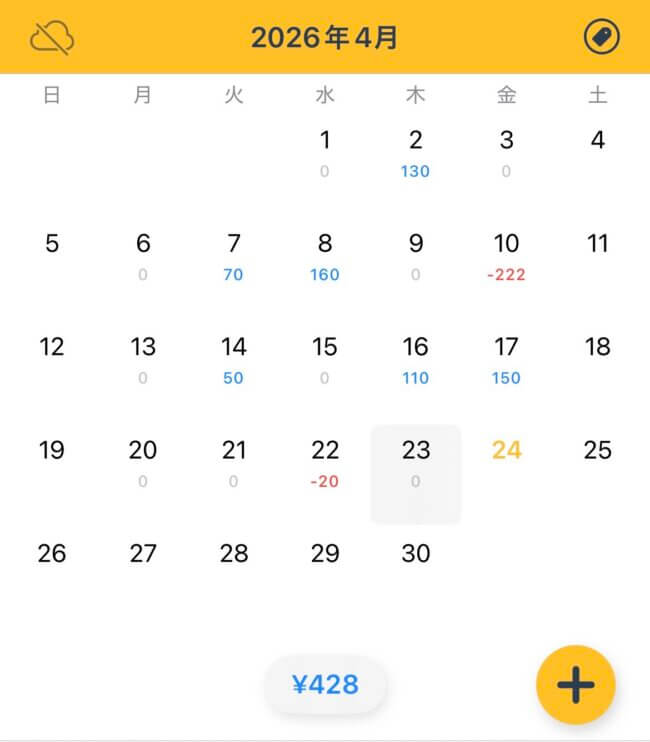This screenshot has width=650, height=742.
Task: Open April 8 showing 160
Action: (325, 256)
